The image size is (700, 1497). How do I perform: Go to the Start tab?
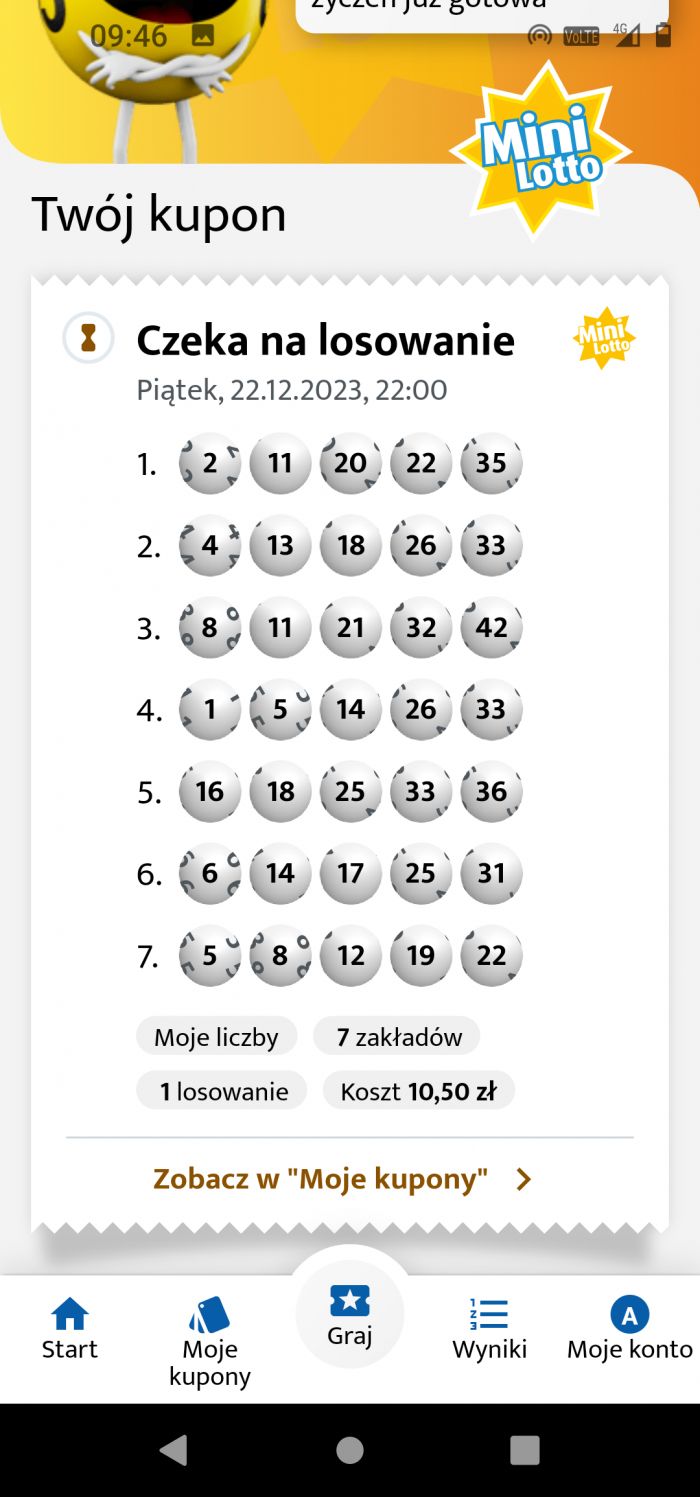pos(70,1328)
